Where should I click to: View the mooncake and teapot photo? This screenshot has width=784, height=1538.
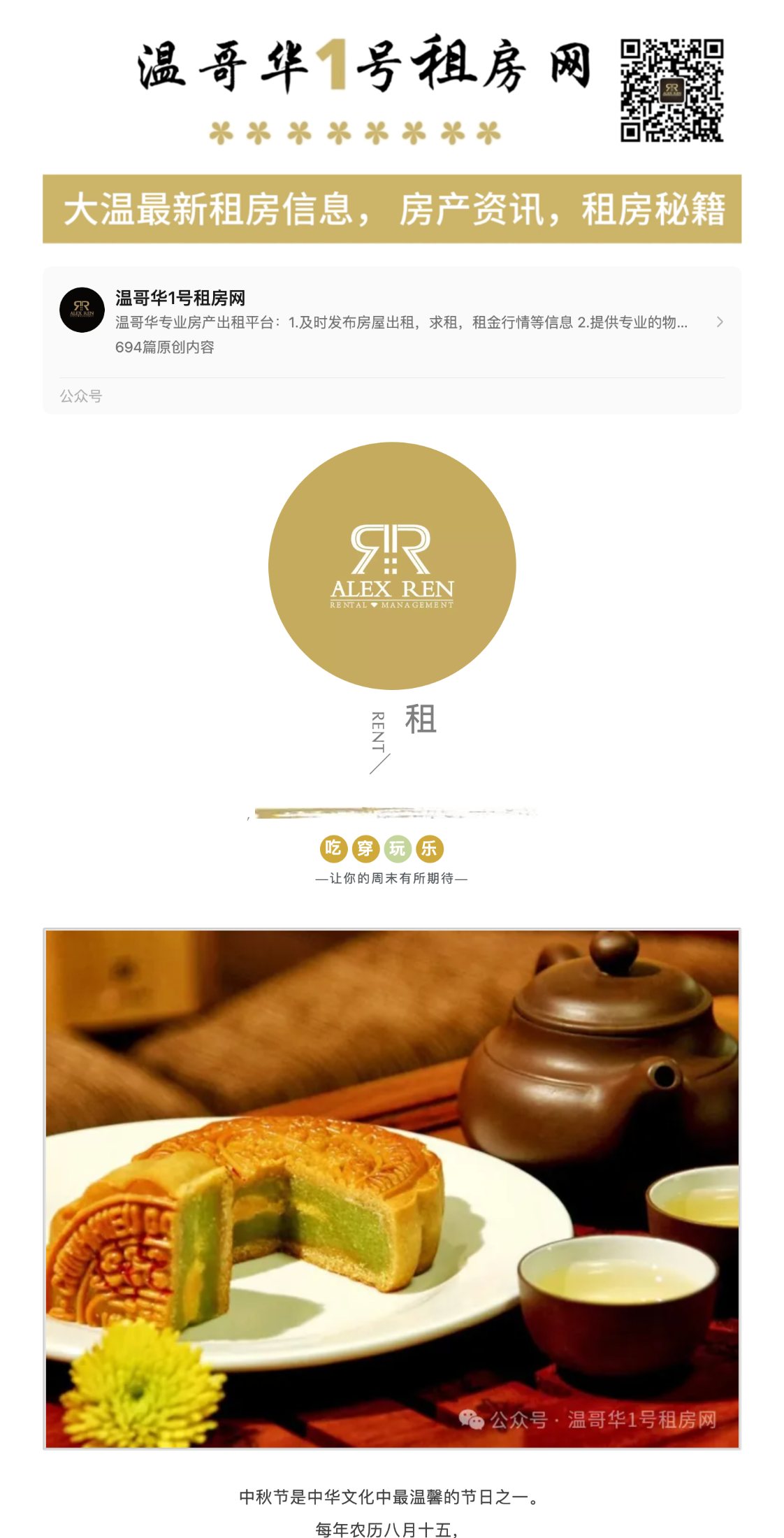tap(392, 1188)
